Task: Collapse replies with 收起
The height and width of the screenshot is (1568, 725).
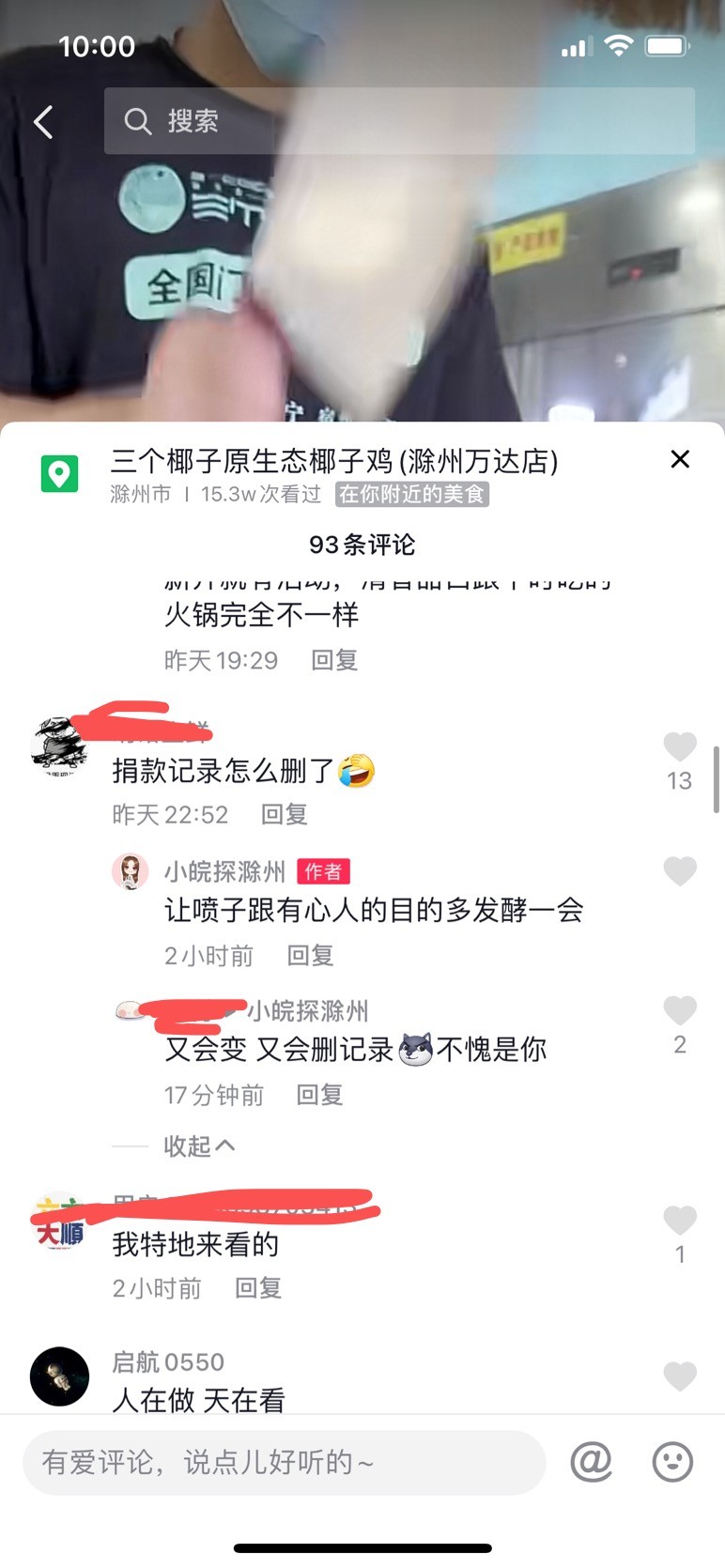Action: (x=199, y=1146)
